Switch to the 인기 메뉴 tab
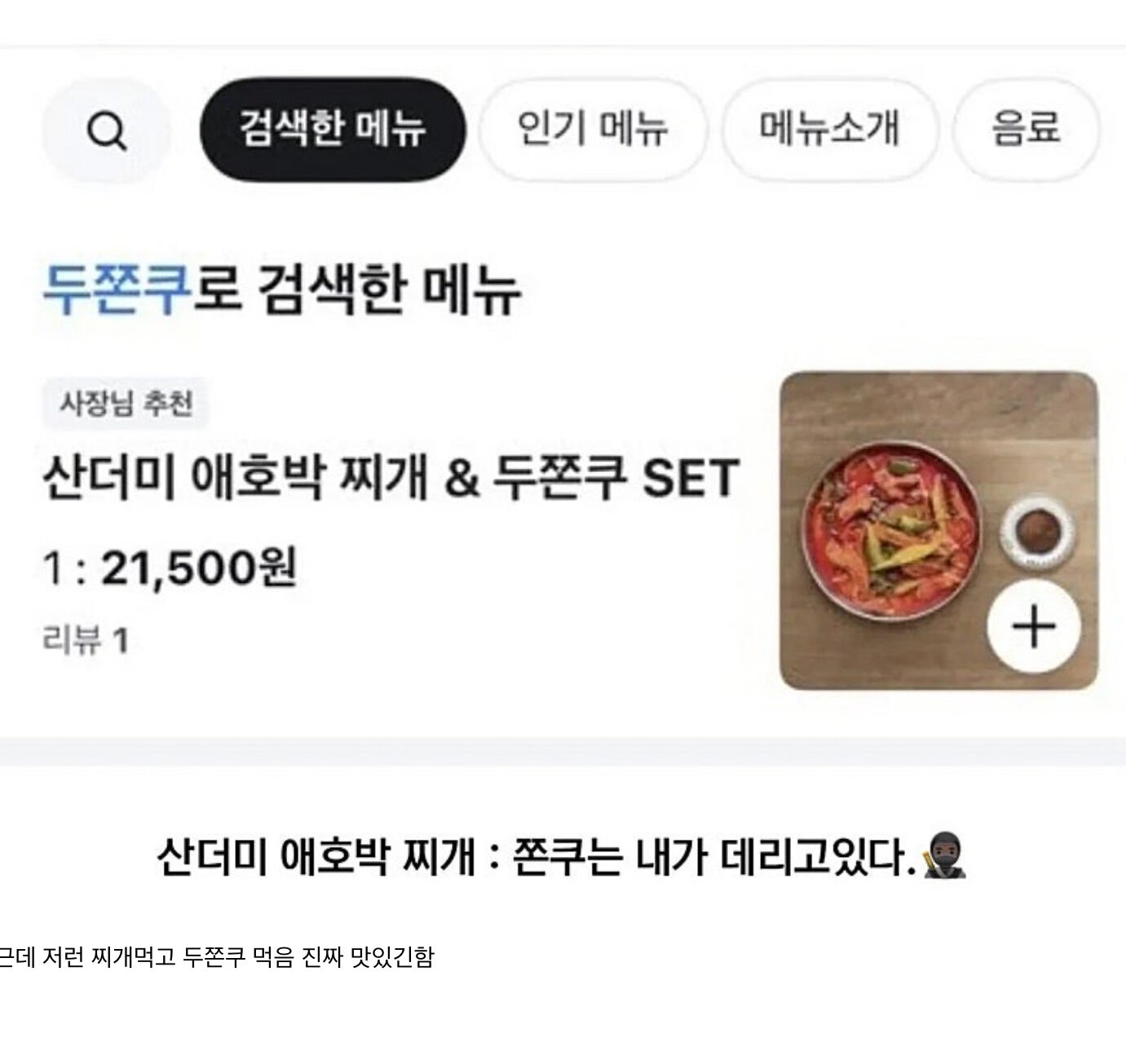1126x1064 pixels. [x=592, y=130]
